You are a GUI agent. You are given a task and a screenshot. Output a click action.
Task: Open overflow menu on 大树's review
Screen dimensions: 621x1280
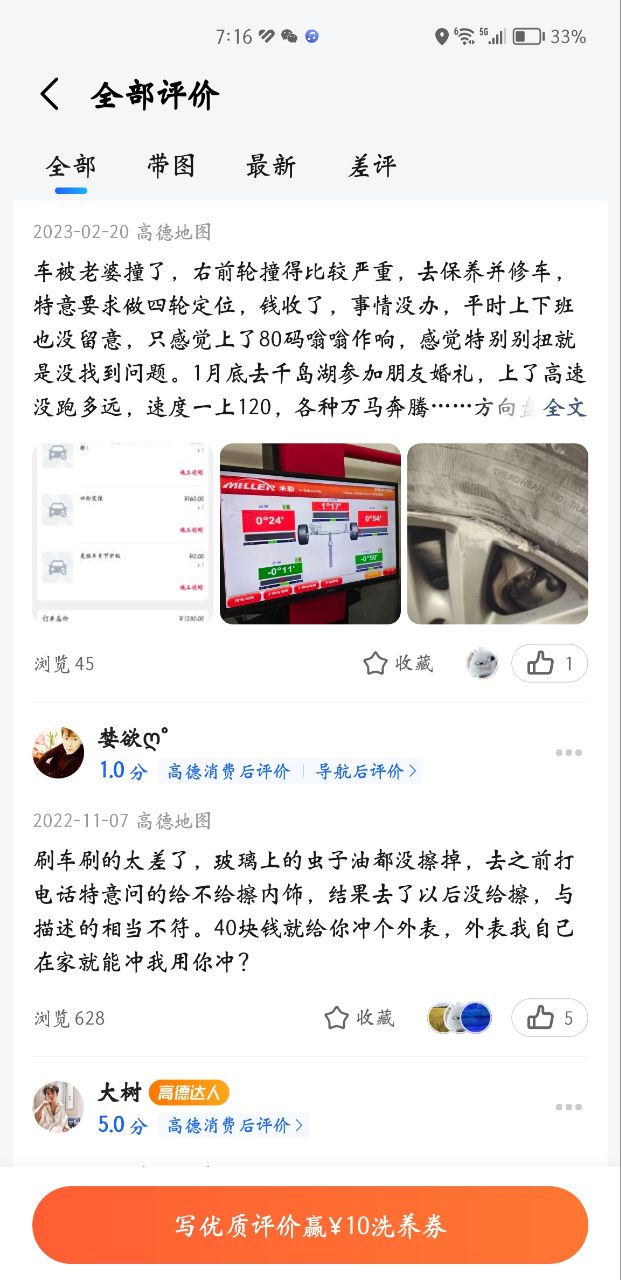568,1107
